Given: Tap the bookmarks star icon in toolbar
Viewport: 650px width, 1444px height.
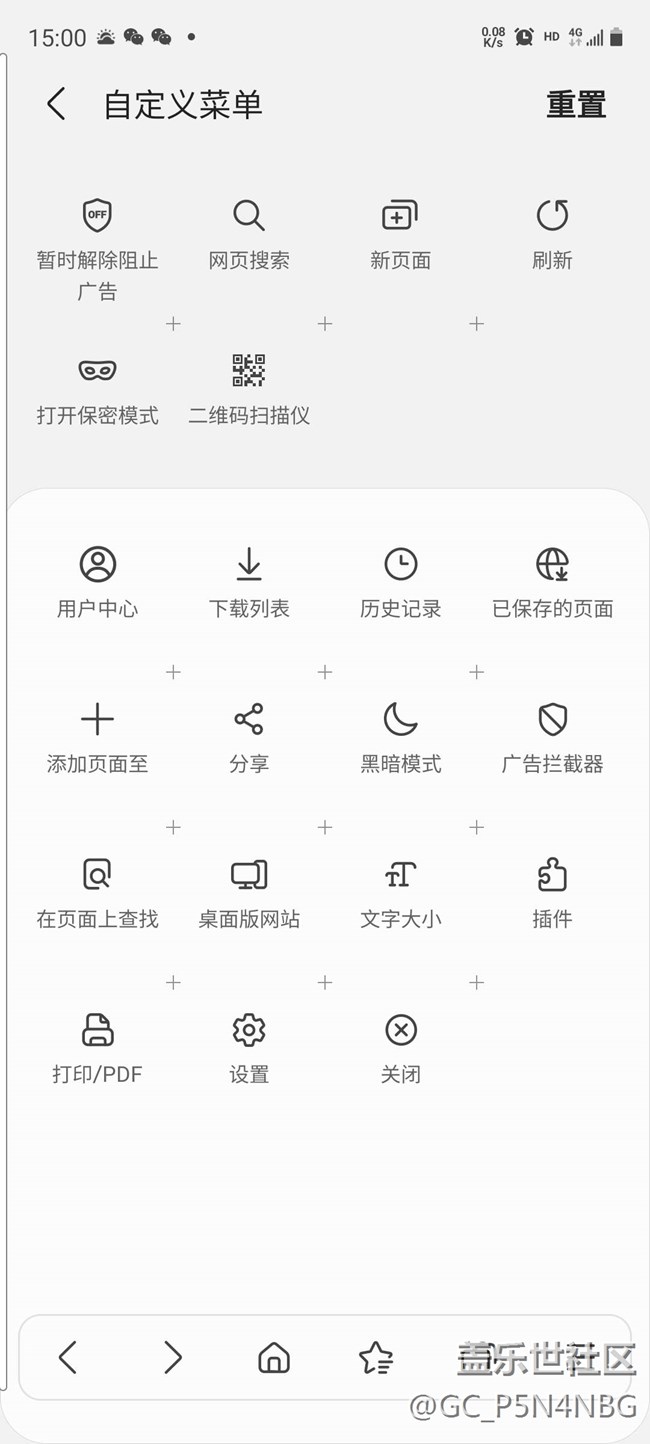Looking at the screenshot, I should click(x=376, y=1357).
